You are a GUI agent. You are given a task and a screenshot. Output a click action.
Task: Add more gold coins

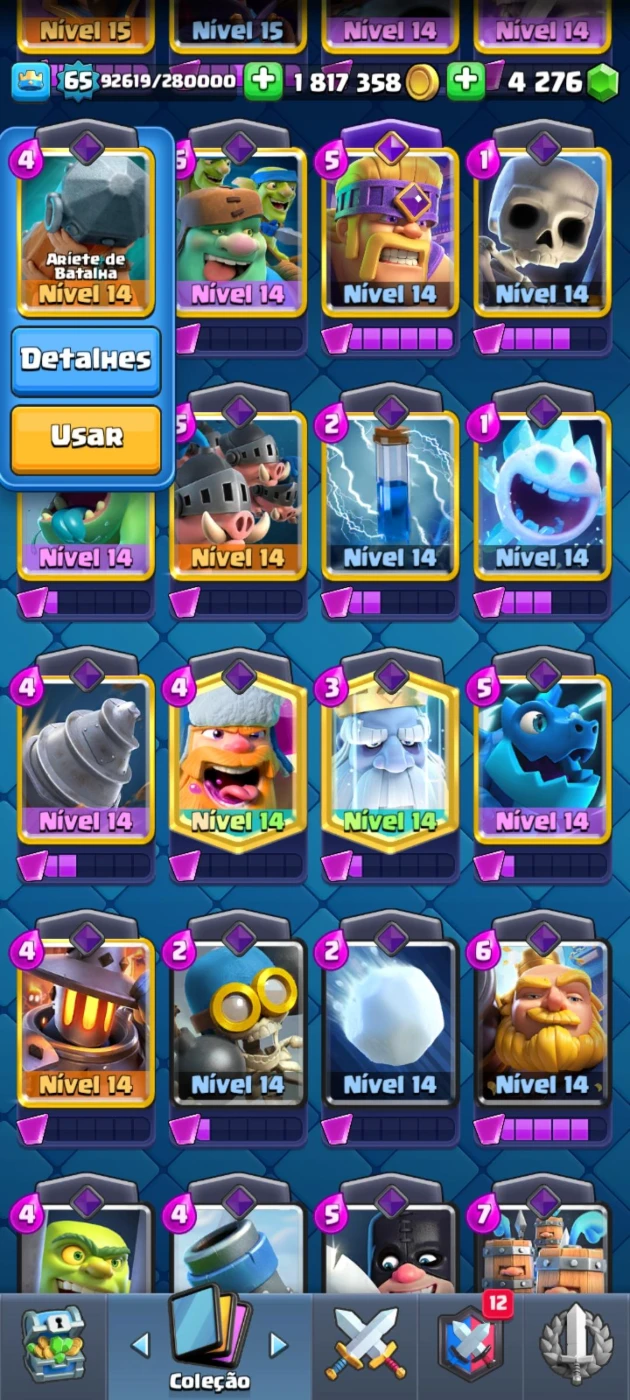(x=263, y=82)
